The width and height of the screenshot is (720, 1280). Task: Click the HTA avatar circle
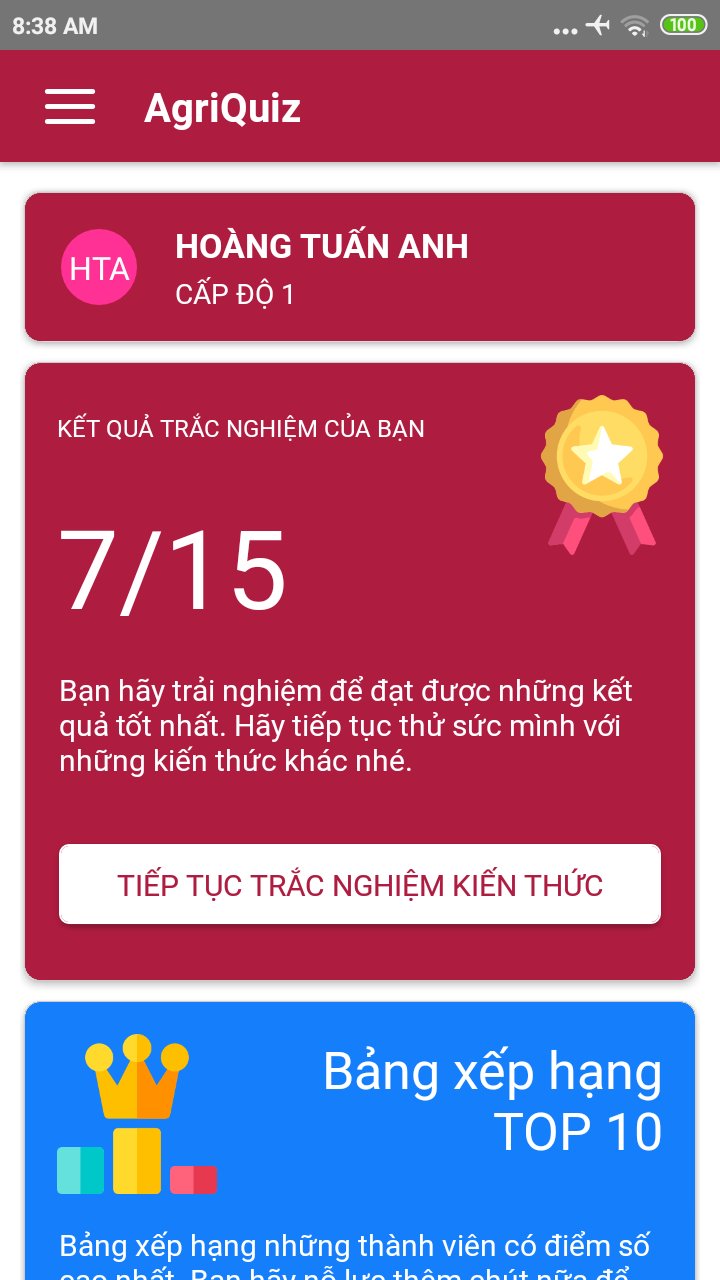(98, 266)
